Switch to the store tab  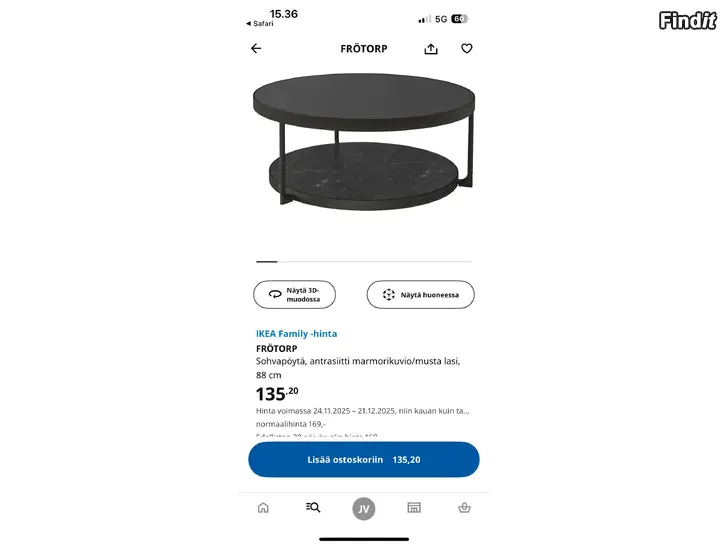pyautogui.click(x=414, y=508)
